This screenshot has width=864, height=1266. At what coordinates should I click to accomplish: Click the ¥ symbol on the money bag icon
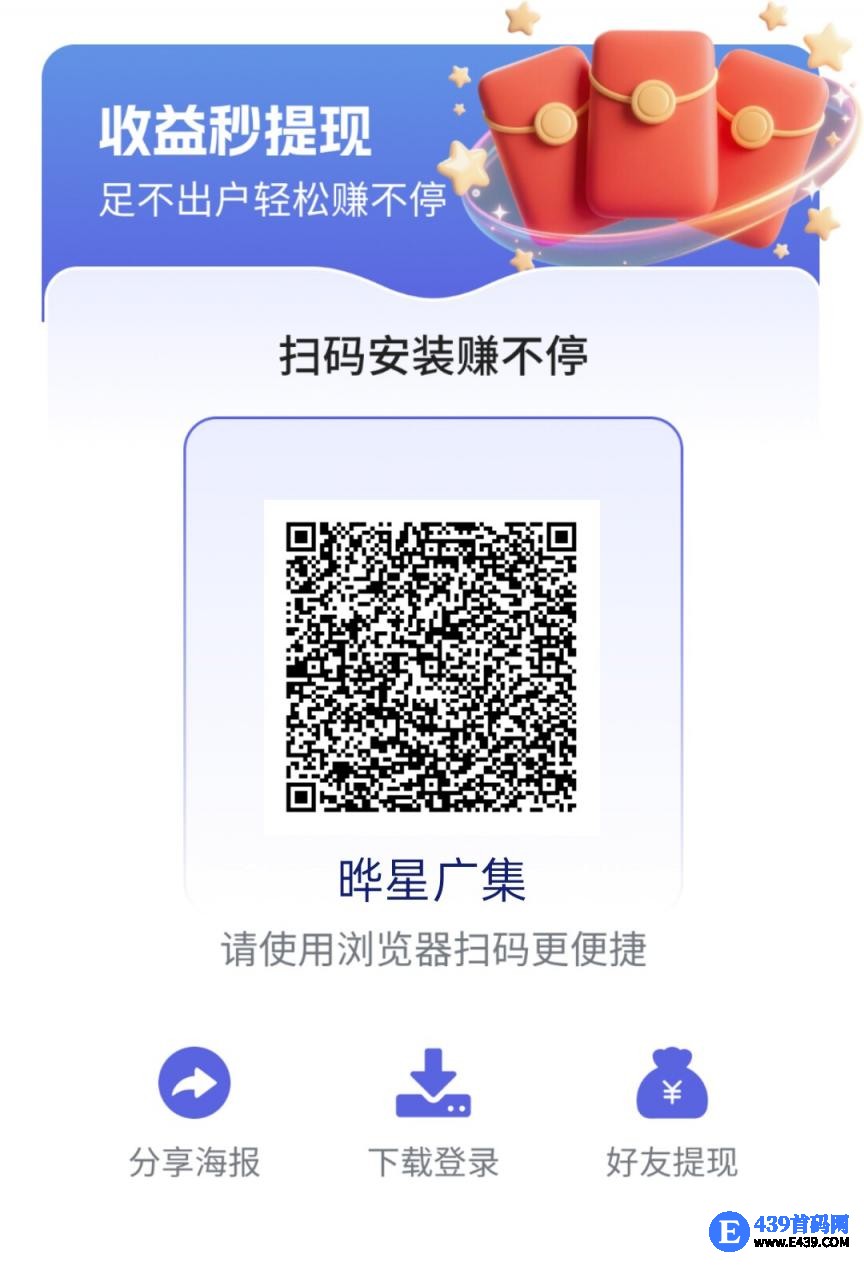click(x=671, y=1092)
